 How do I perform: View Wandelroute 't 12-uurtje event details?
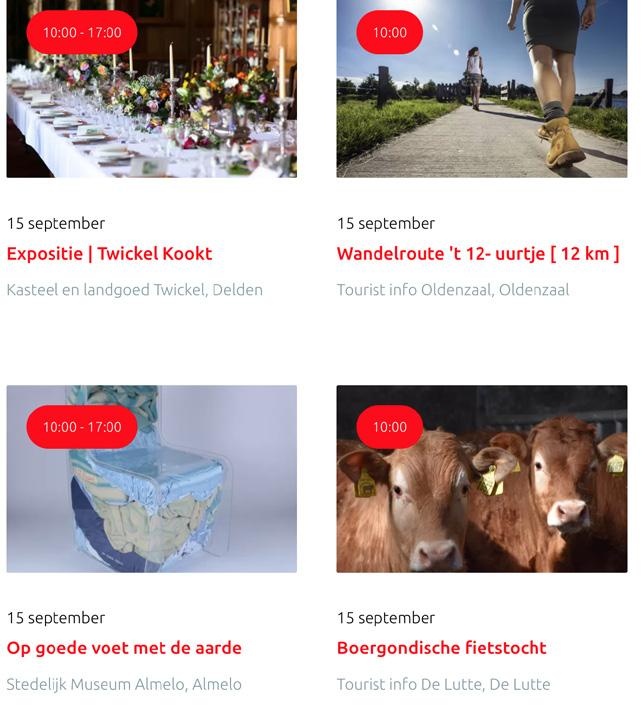(x=477, y=254)
